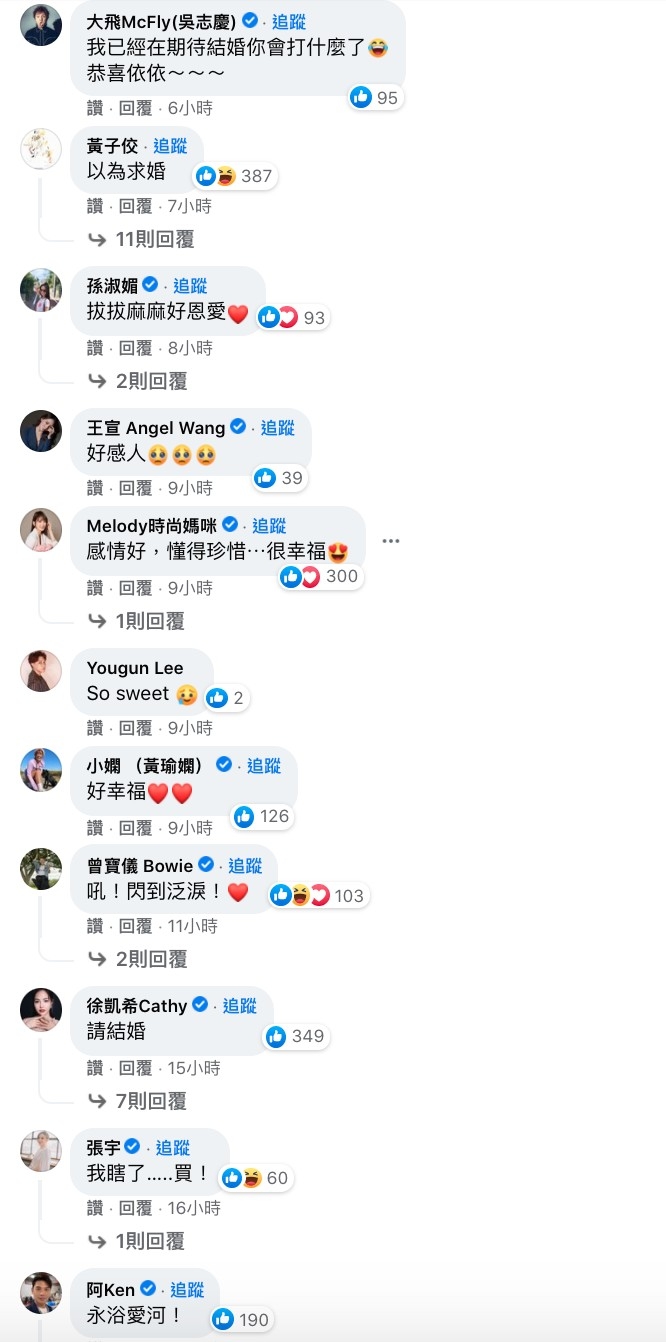The width and height of the screenshot is (666, 1342).
Task: Follow 徐凱希Cathy via 追蹤 link
Action: click(240, 1005)
